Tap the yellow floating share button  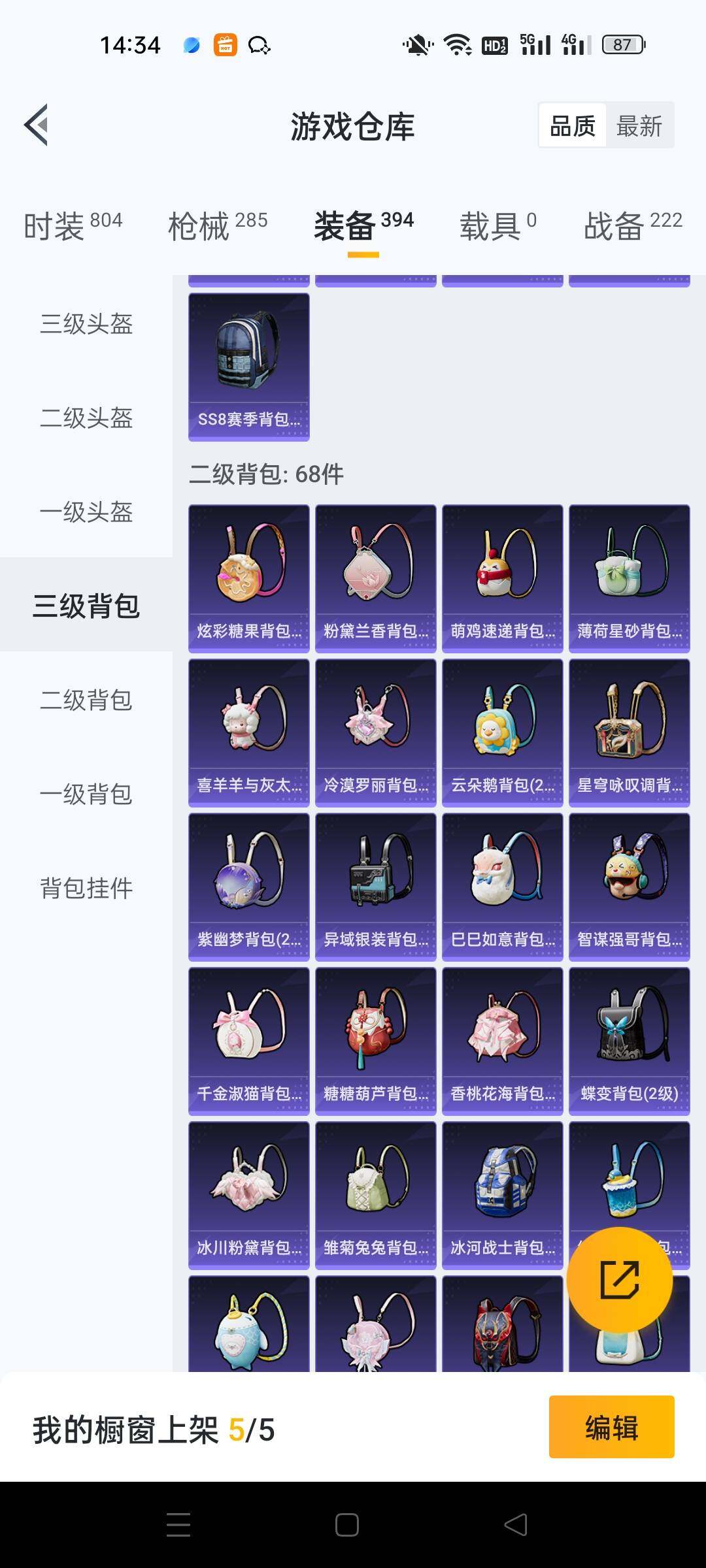(x=619, y=1280)
